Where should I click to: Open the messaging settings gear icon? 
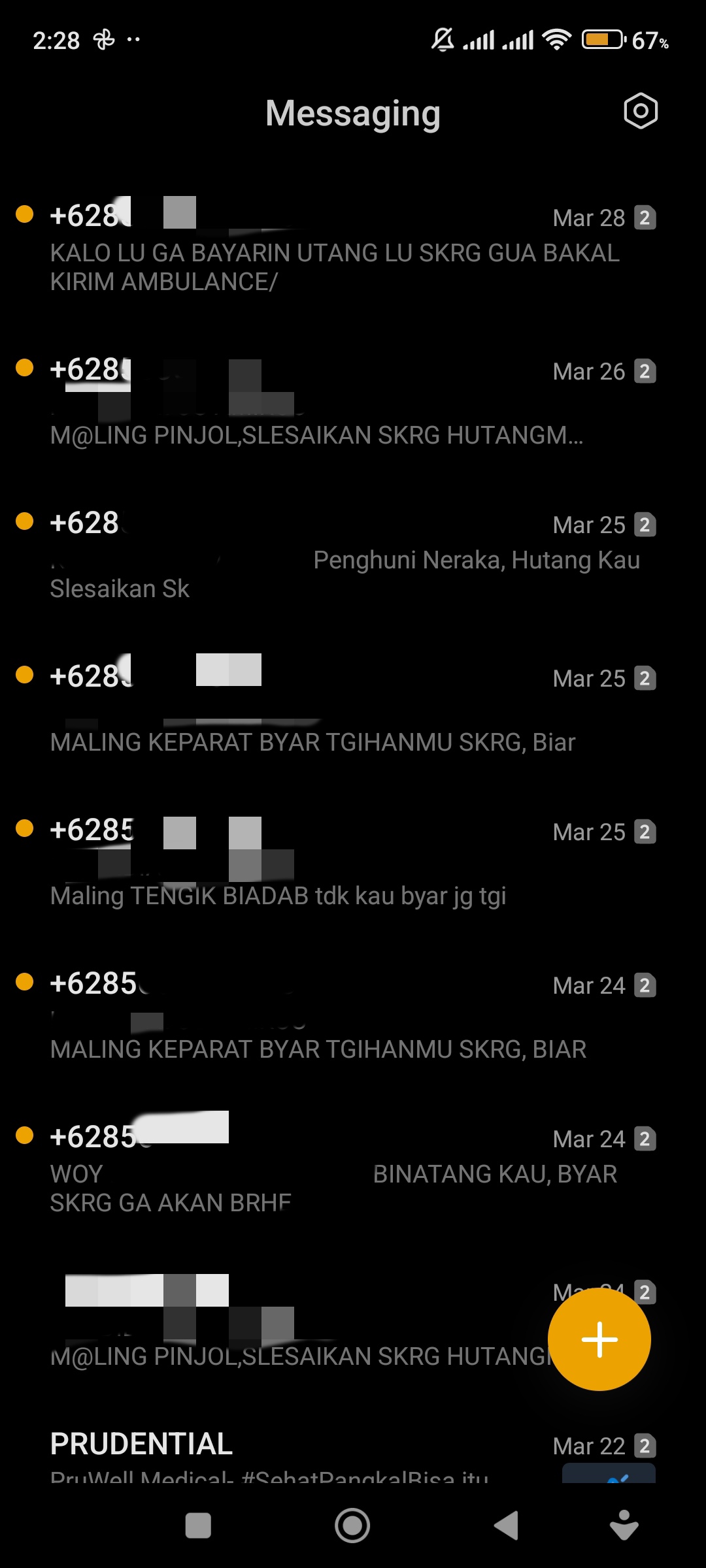tap(640, 112)
